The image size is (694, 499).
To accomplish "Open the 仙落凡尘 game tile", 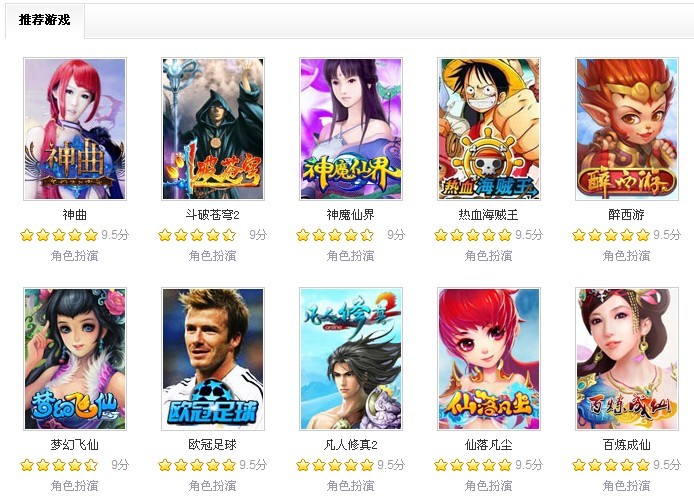I will coord(489,359).
